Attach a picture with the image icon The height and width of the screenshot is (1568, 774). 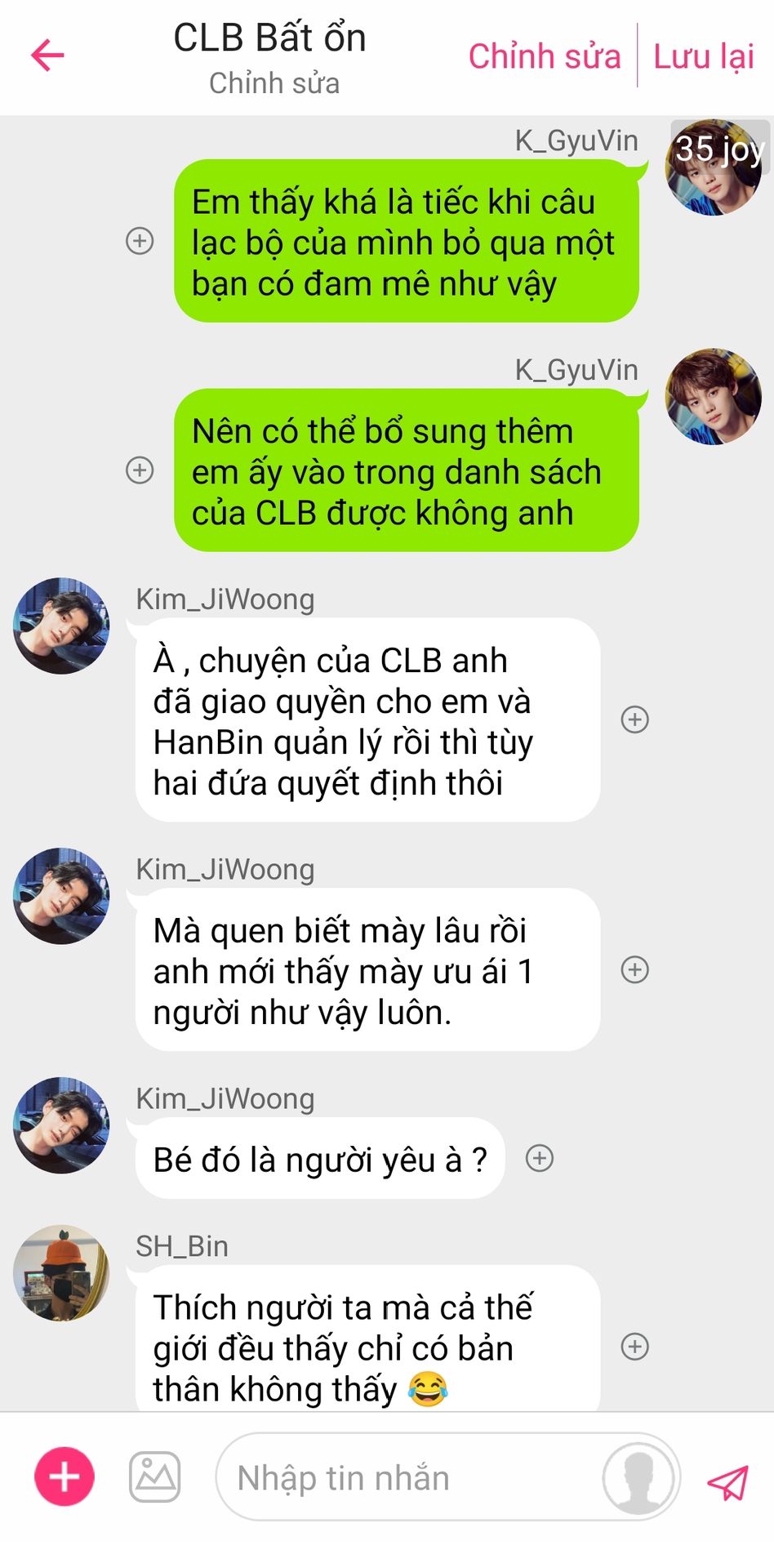tap(154, 1477)
